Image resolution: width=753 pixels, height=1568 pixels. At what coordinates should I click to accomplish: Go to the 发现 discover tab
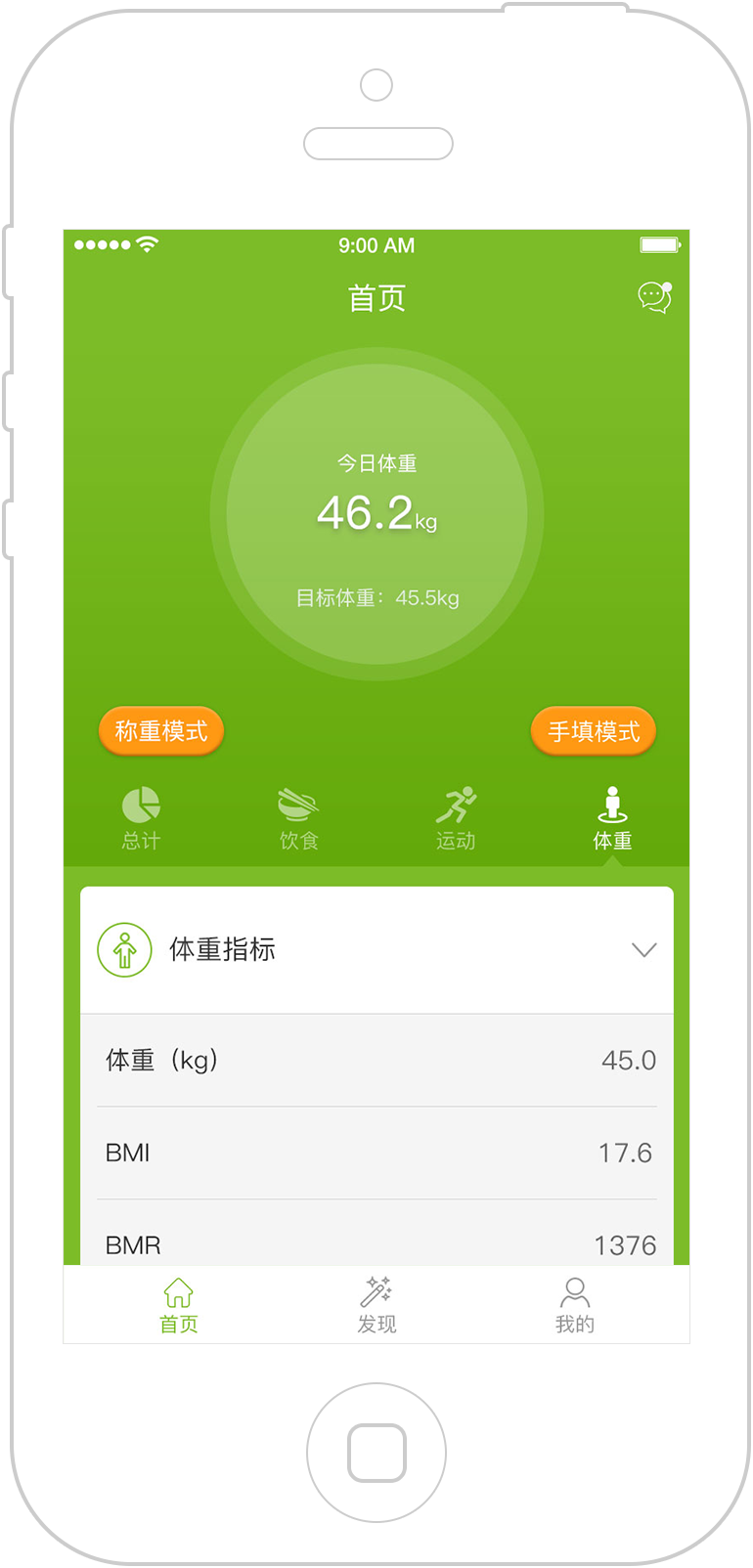376,1304
